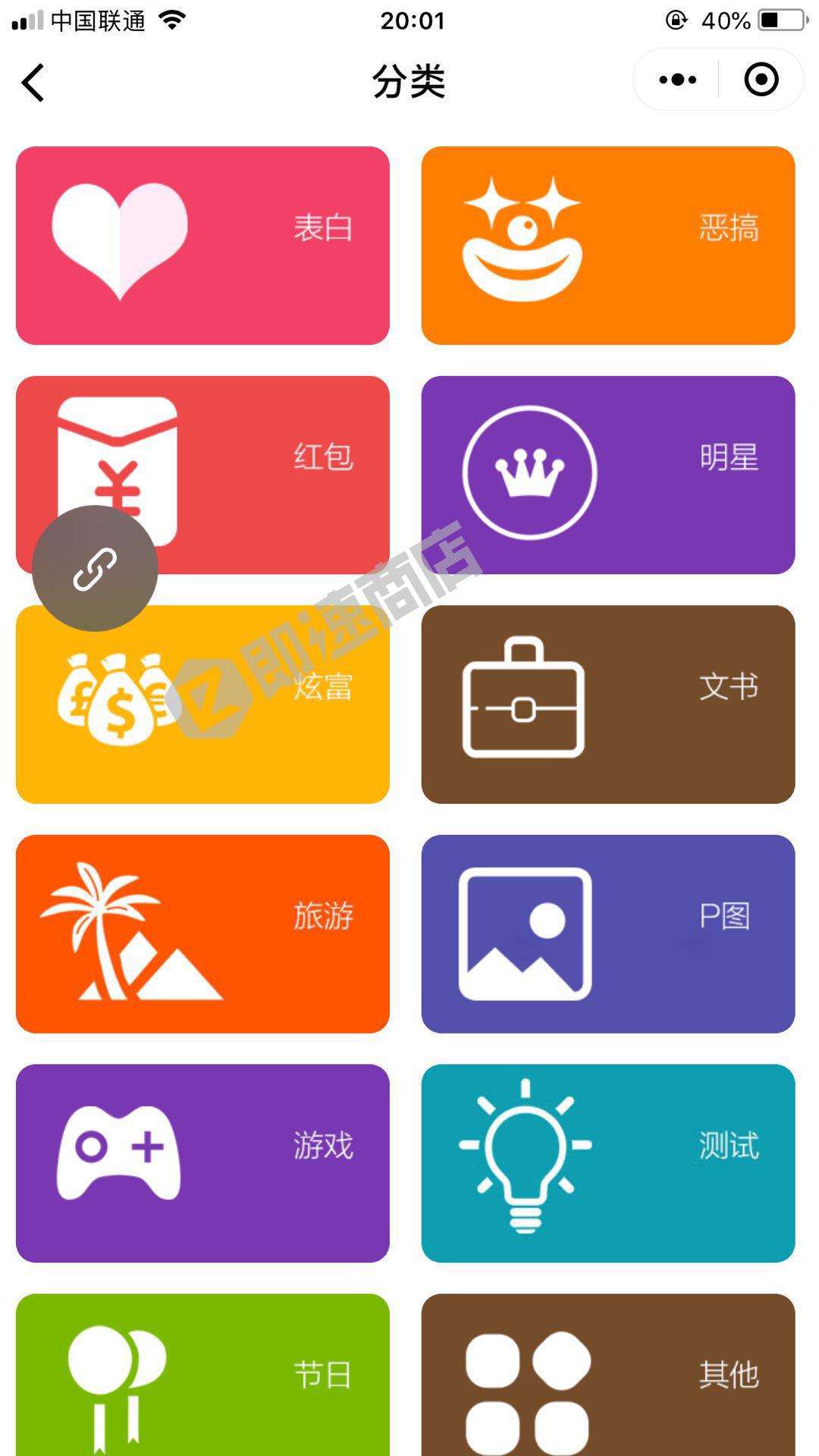Go back using the arrow
The height and width of the screenshot is (1456, 819).
click(33, 82)
